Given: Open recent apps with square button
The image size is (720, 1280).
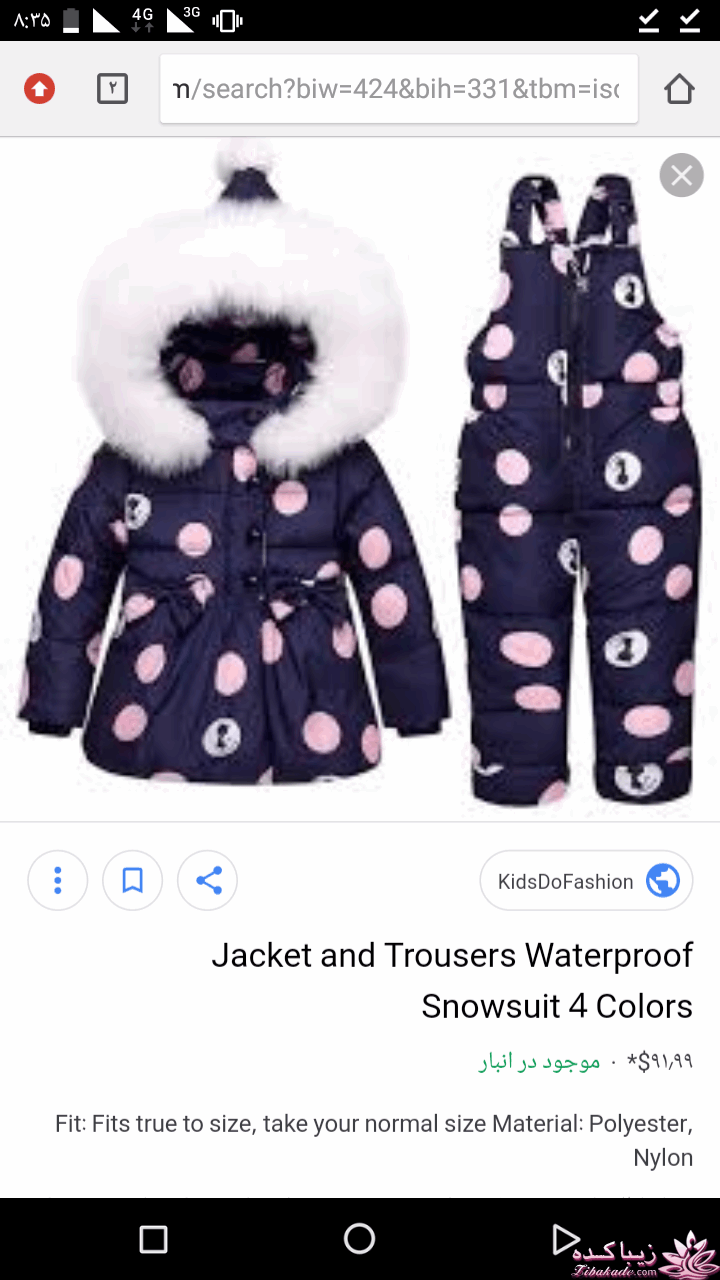Looking at the screenshot, I should tap(153, 1239).
